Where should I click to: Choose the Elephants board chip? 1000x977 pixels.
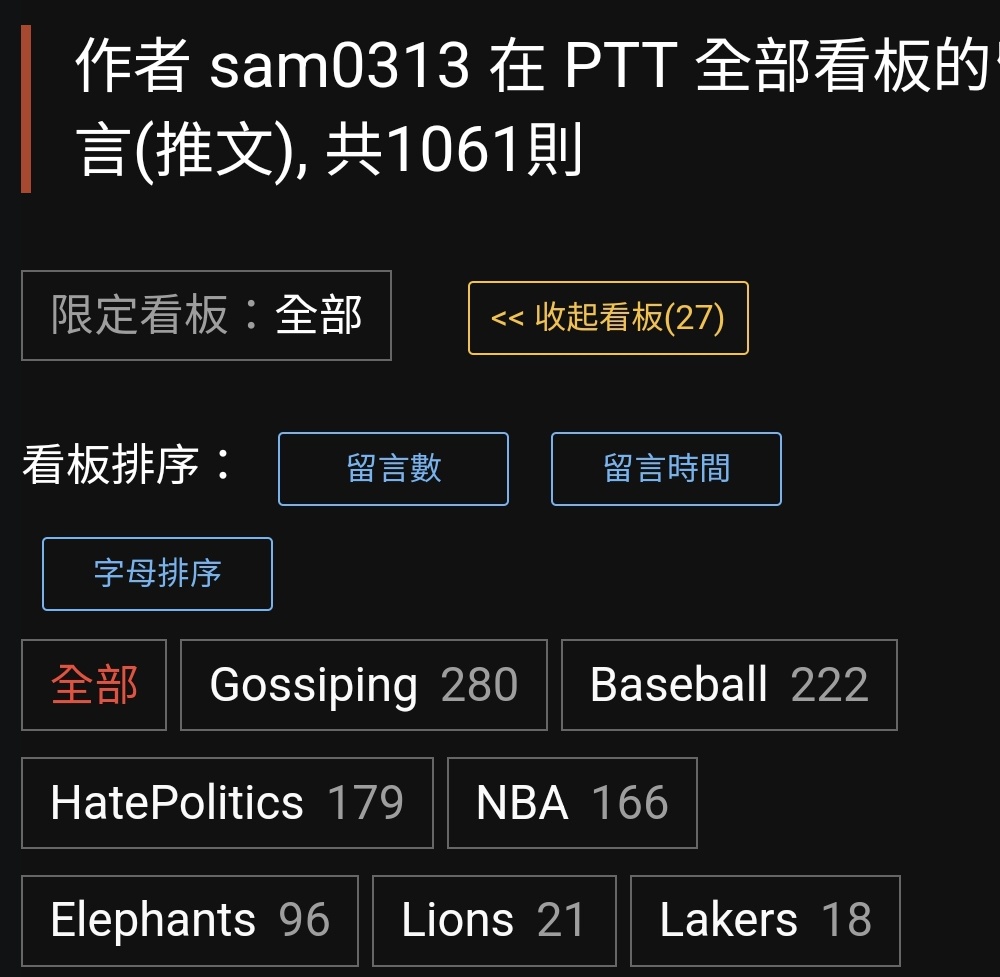click(x=190, y=920)
